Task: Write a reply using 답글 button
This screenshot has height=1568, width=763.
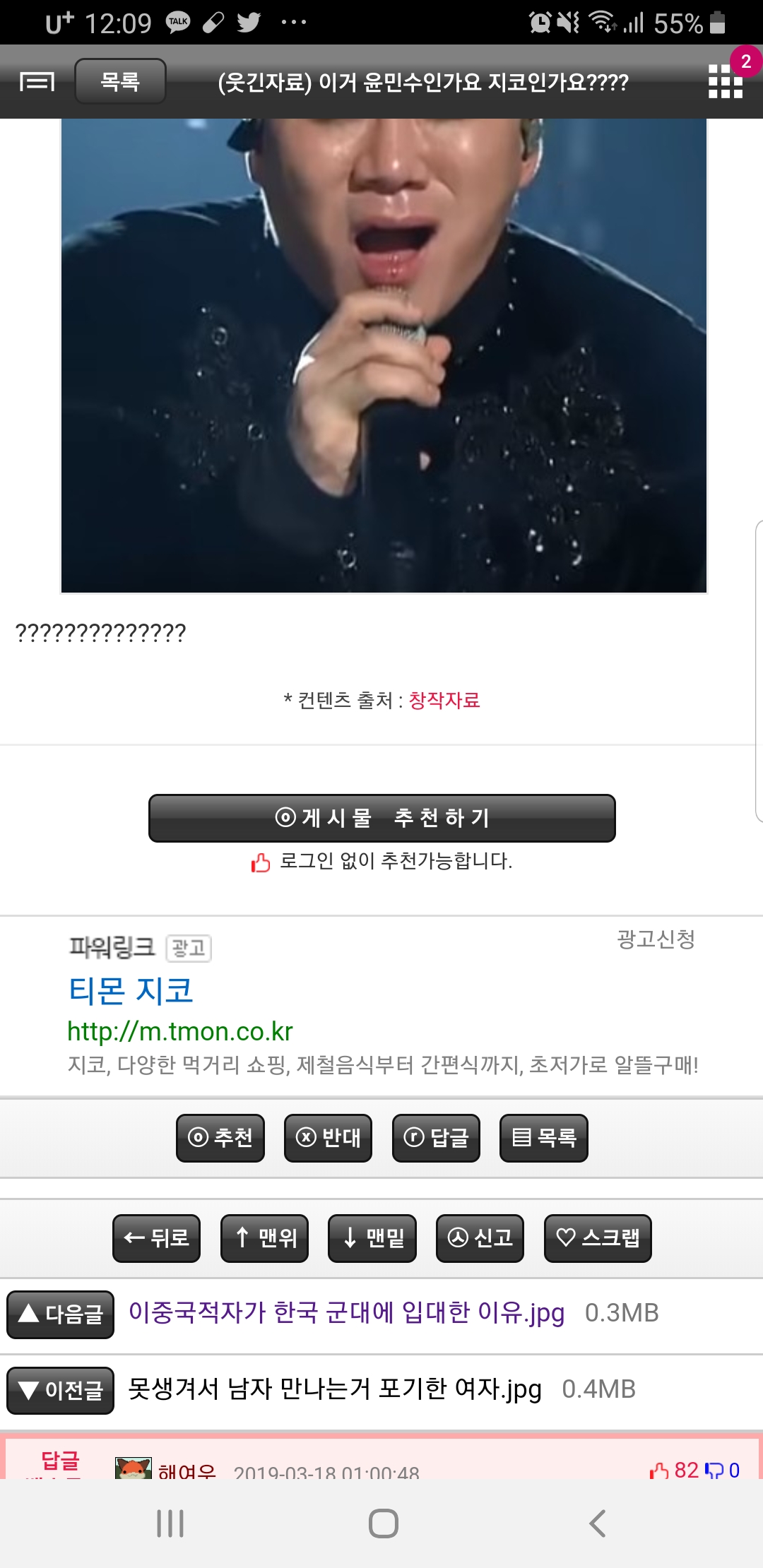Action: point(436,1138)
